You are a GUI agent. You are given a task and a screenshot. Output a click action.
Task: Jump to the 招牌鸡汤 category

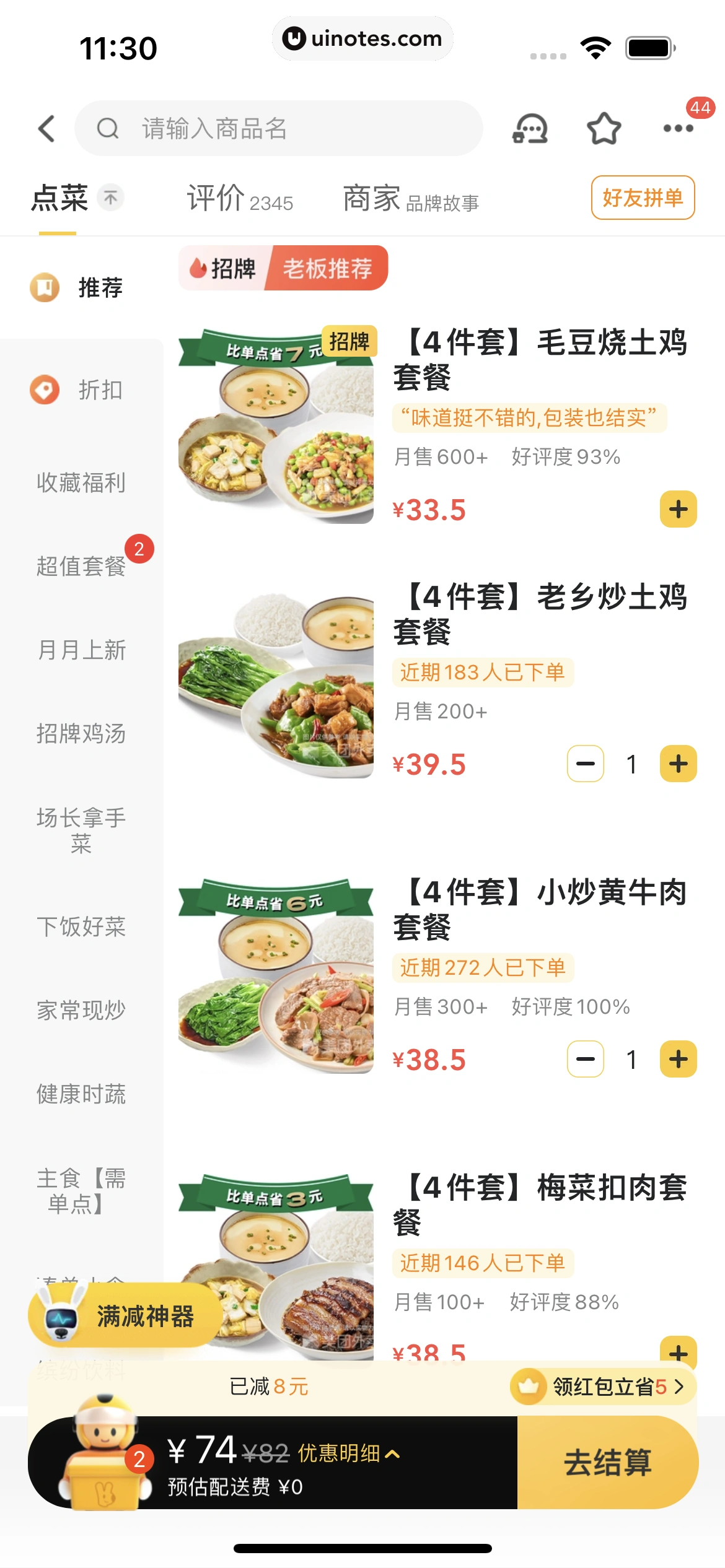pyautogui.click(x=81, y=733)
